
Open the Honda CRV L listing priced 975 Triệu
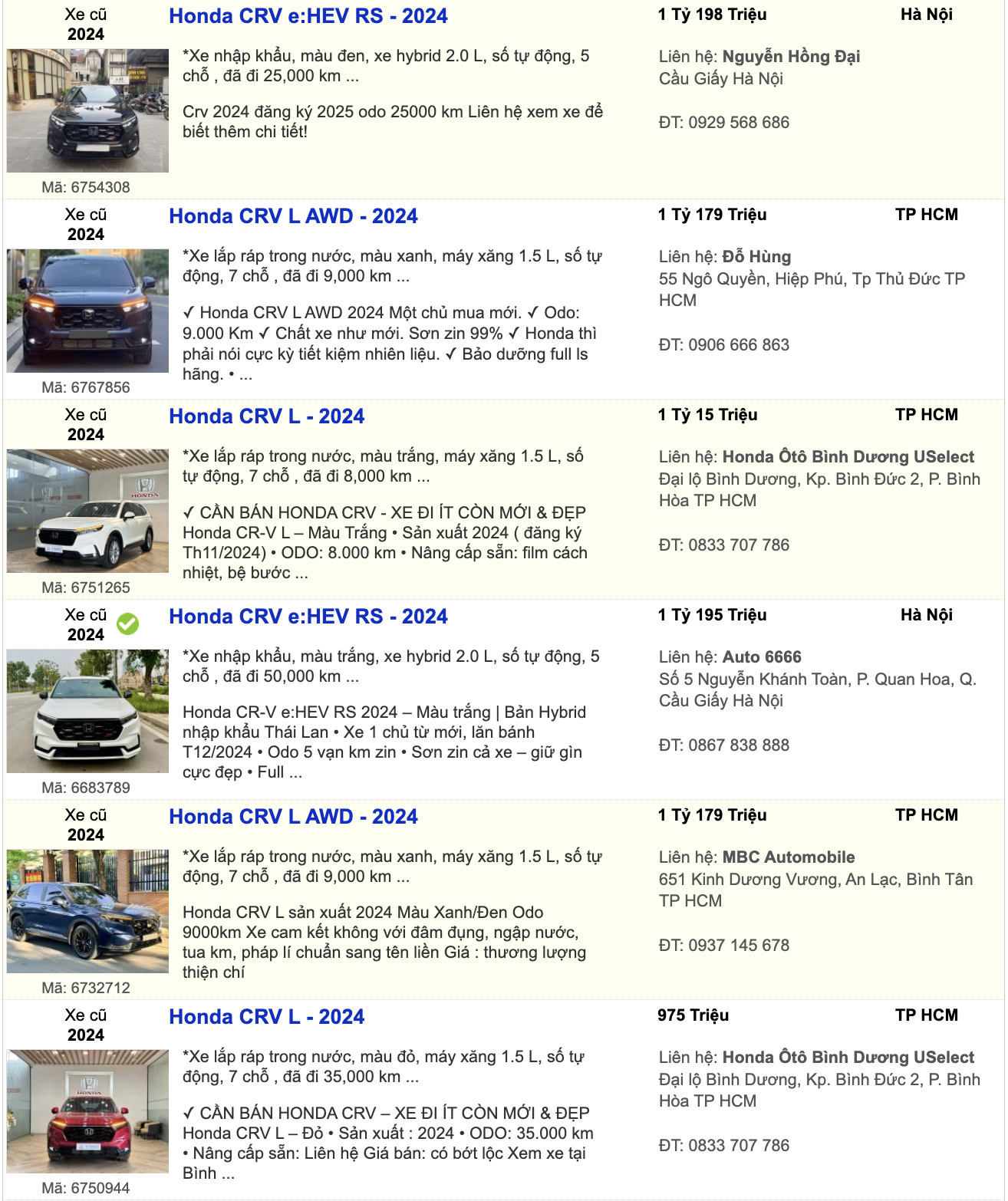pyautogui.click(x=266, y=1017)
